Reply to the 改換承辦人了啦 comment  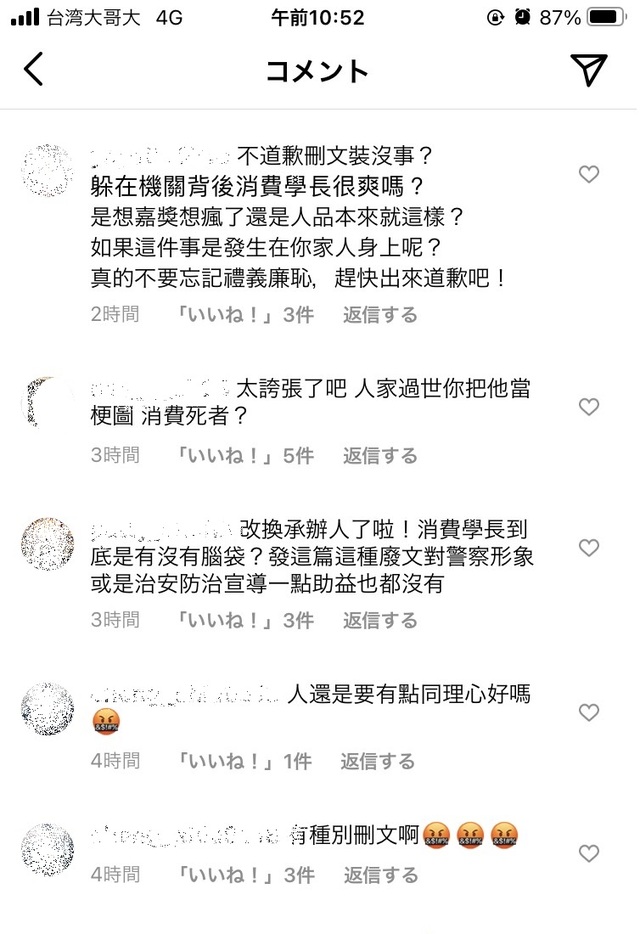pyautogui.click(x=380, y=621)
